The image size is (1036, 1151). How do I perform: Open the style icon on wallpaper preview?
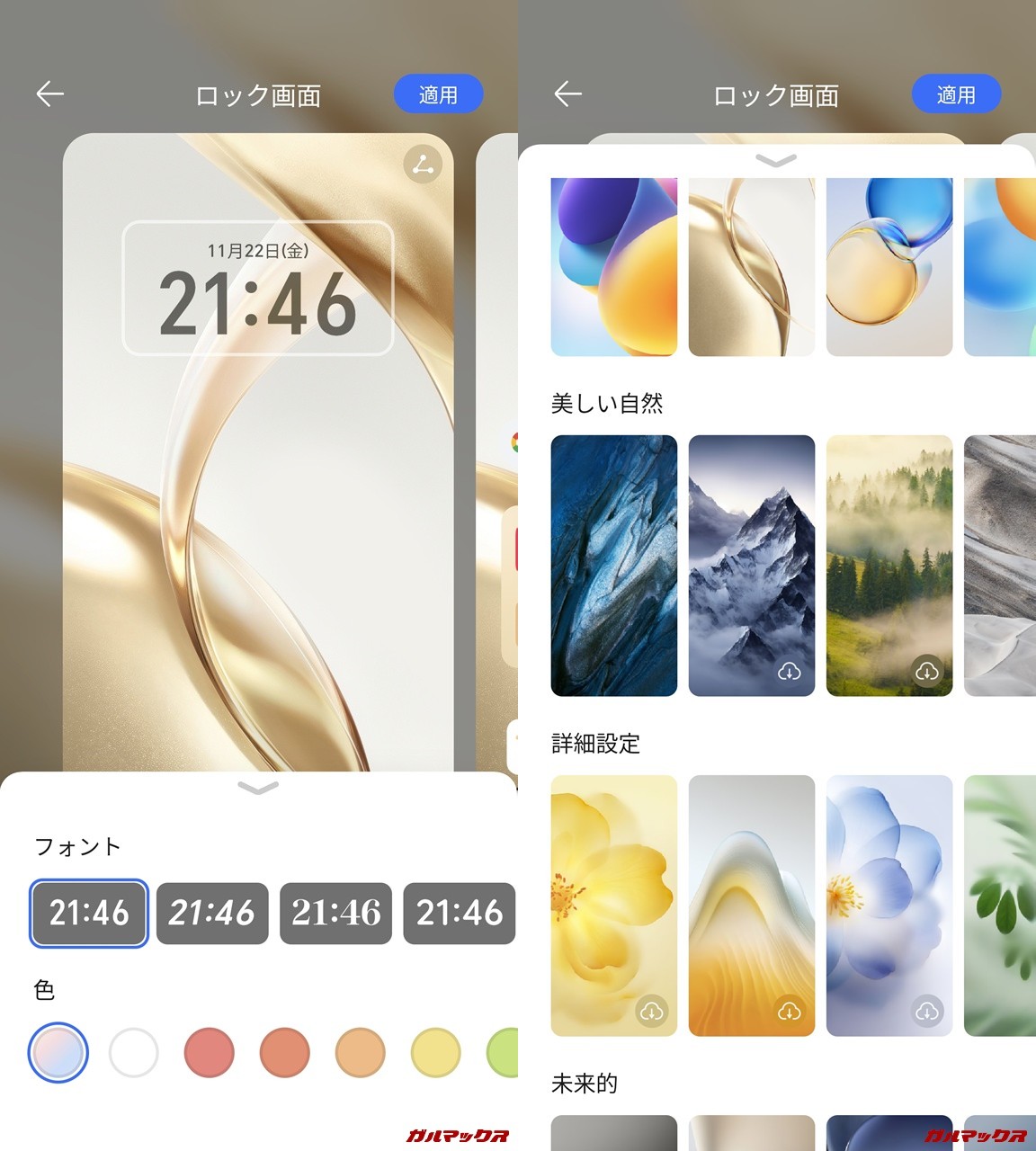(423, 165)
